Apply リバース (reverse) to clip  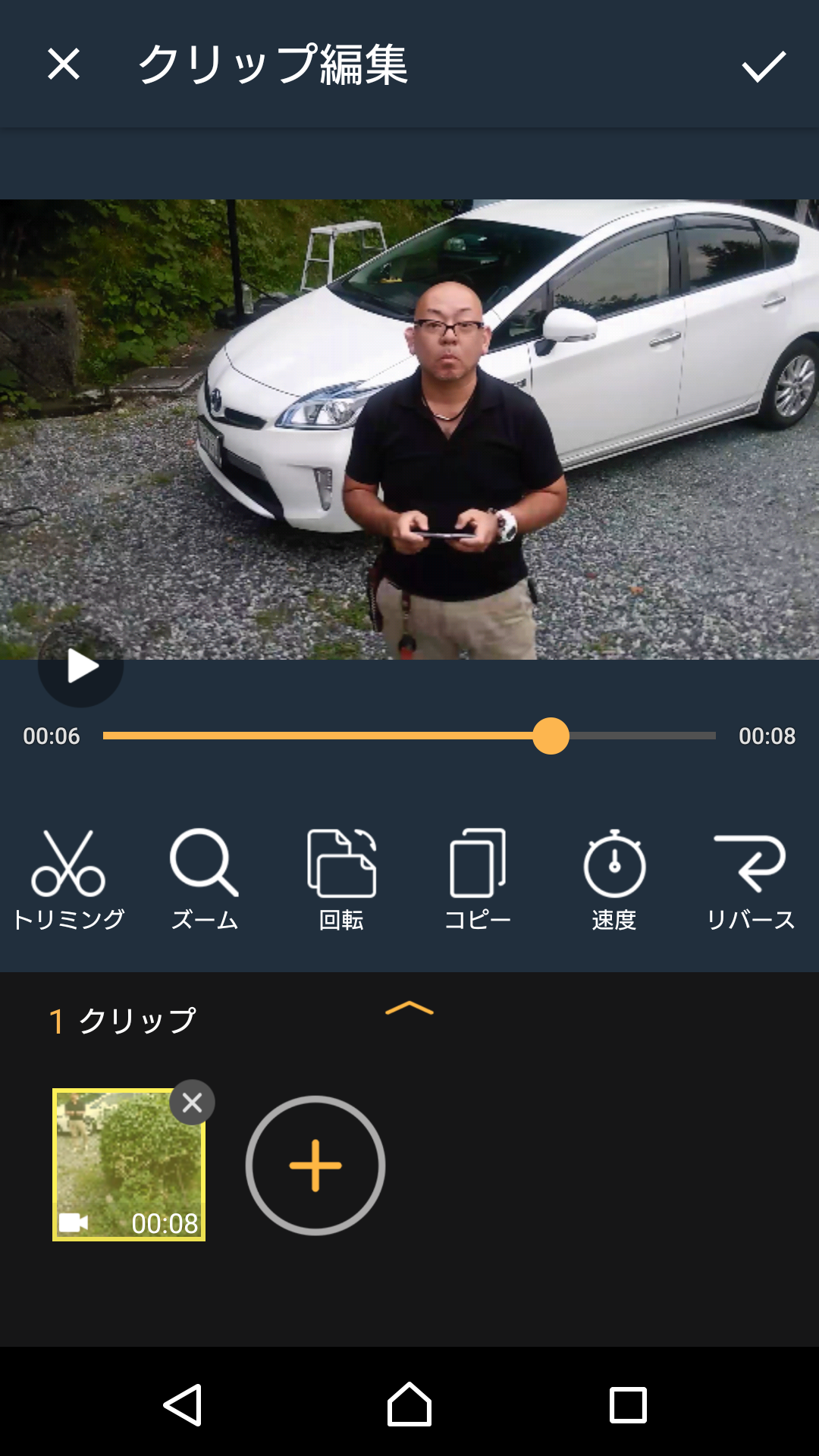coord(750,880)
